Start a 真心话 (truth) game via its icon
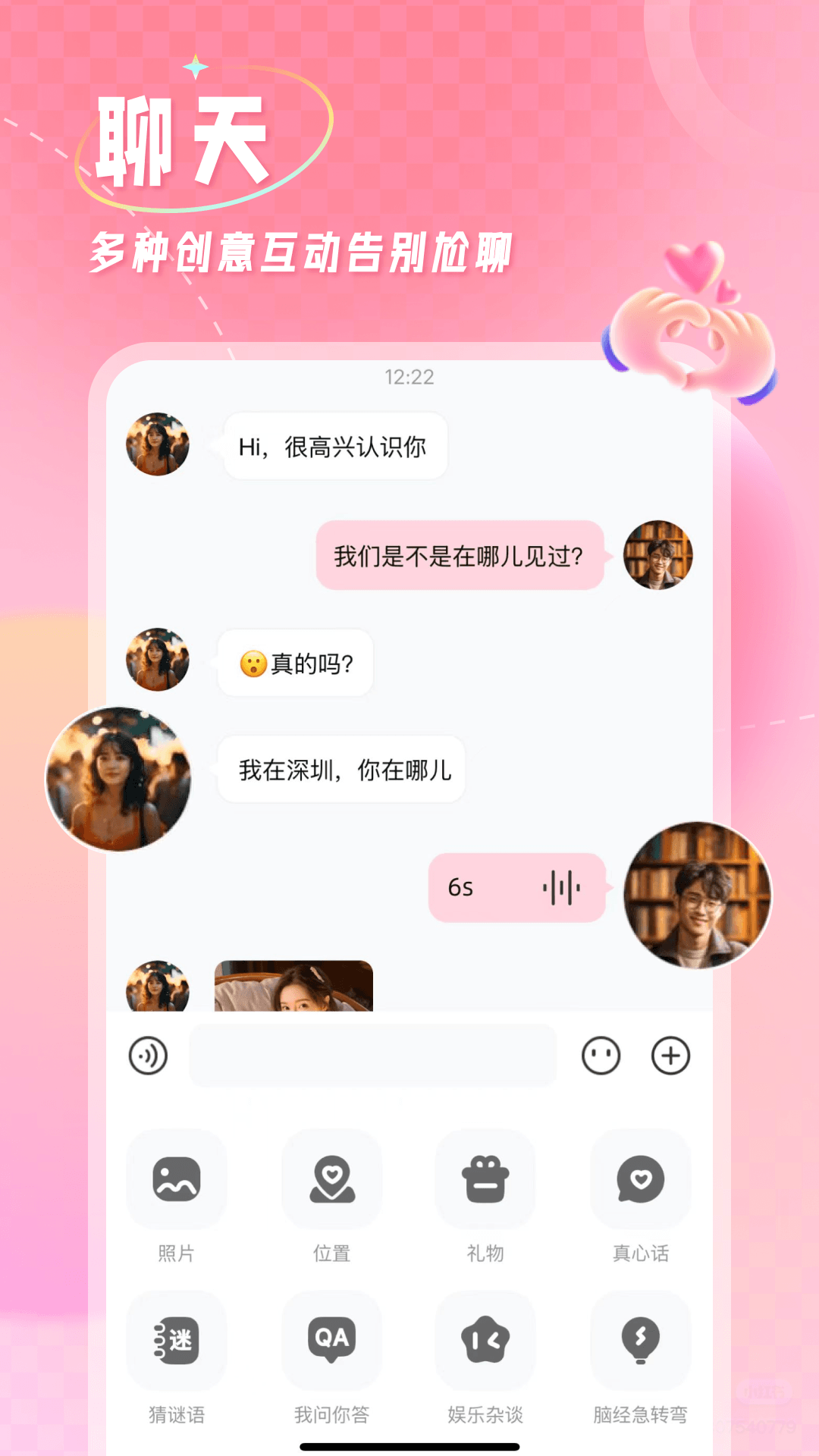The image size is (819, 1456). tap(641, 1180)
